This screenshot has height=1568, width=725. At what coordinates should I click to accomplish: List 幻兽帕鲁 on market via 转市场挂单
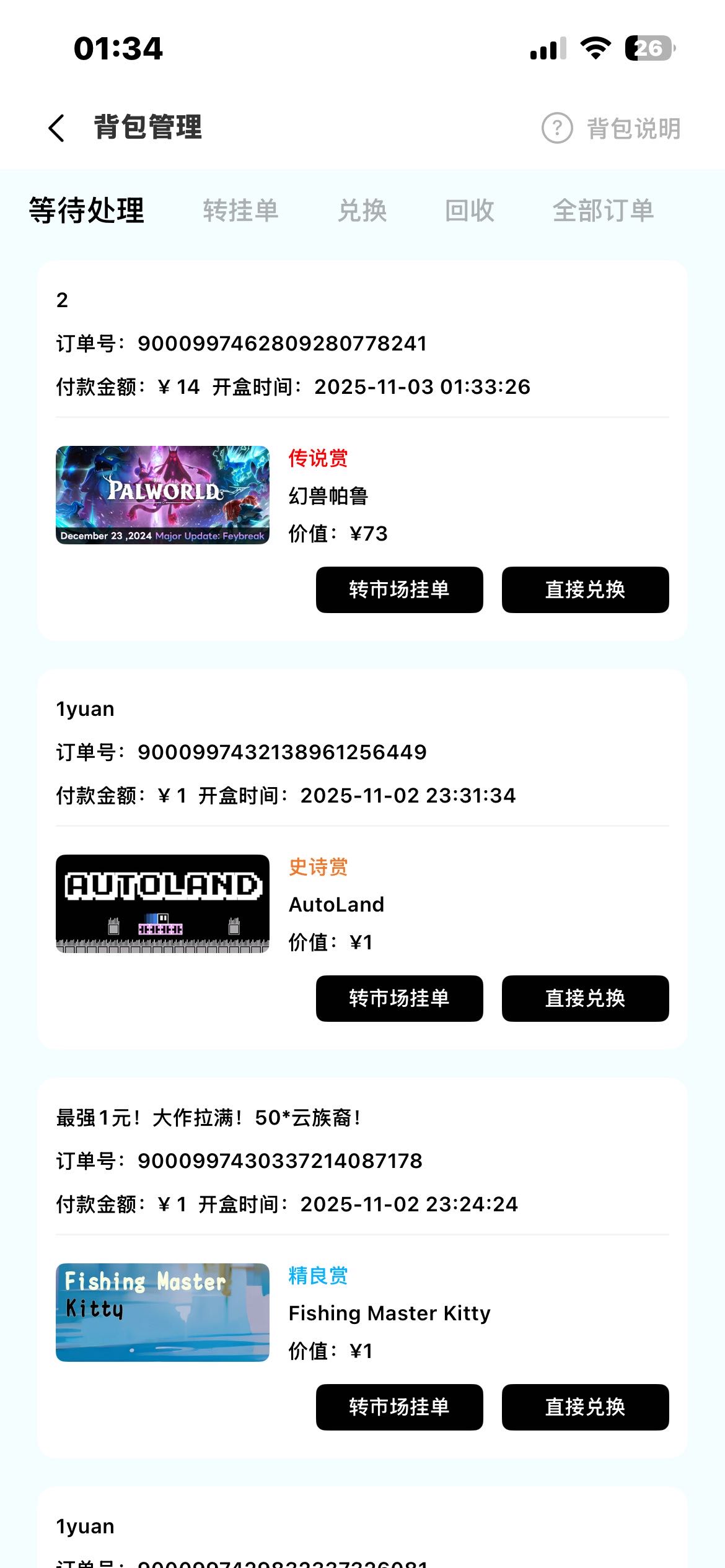399,590
